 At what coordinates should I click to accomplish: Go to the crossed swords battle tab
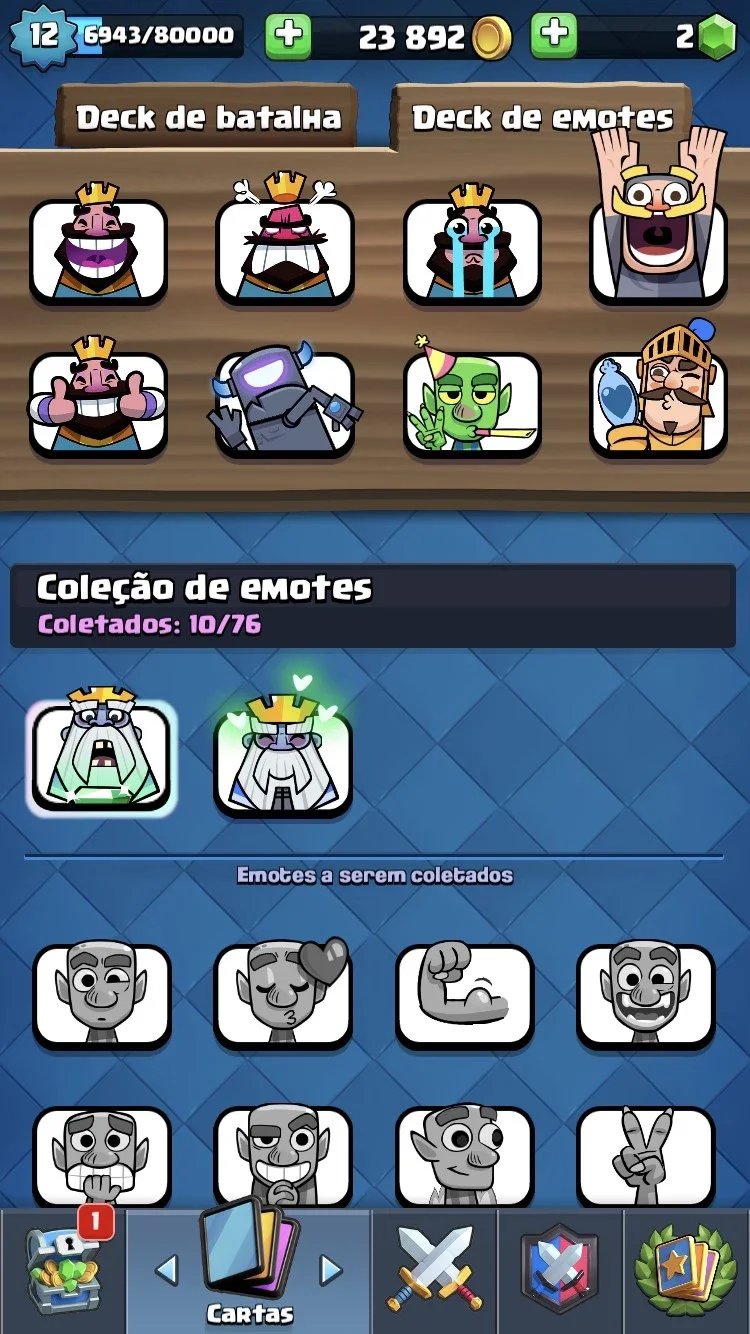pos(435,1271)
